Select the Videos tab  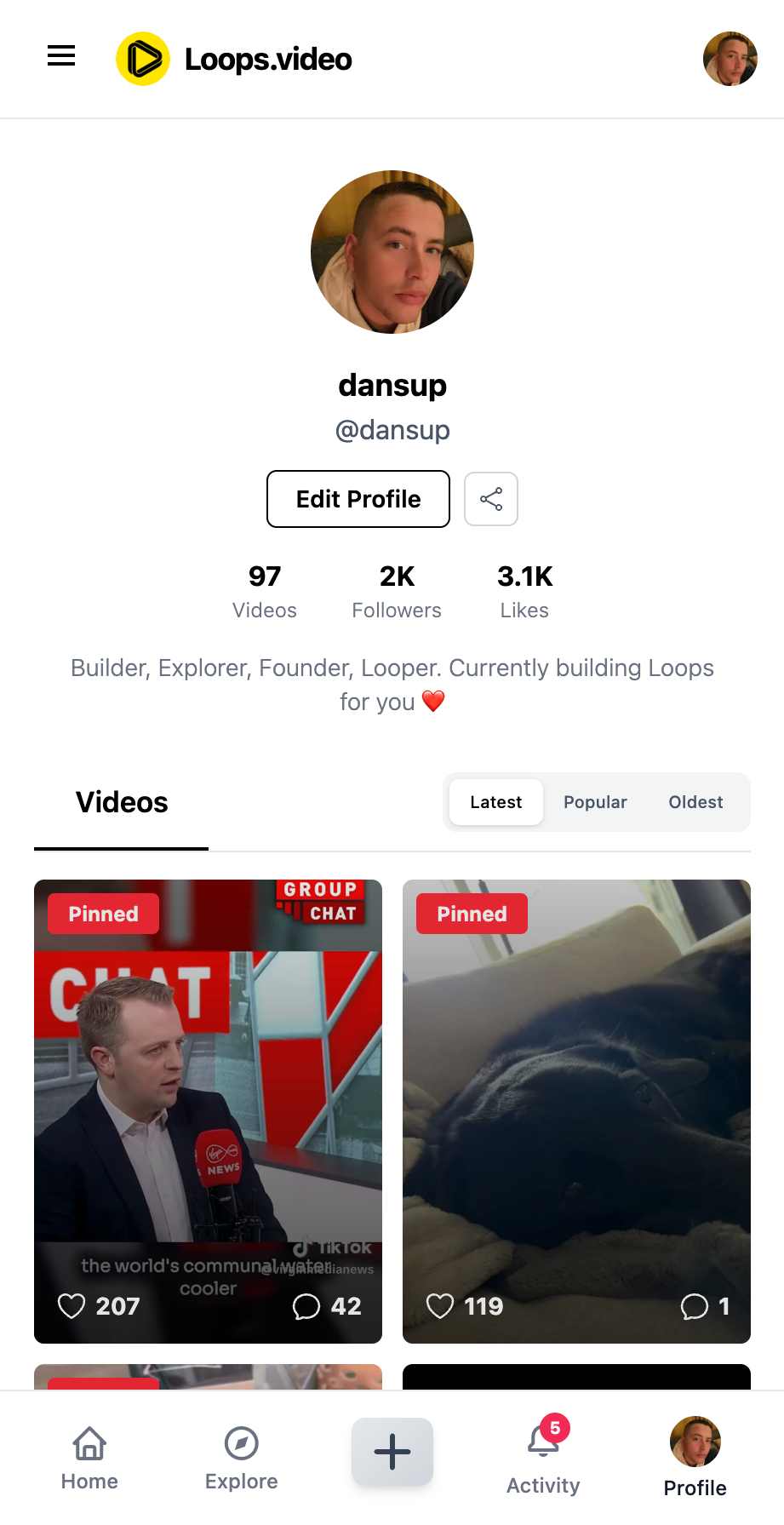(122, 802)
